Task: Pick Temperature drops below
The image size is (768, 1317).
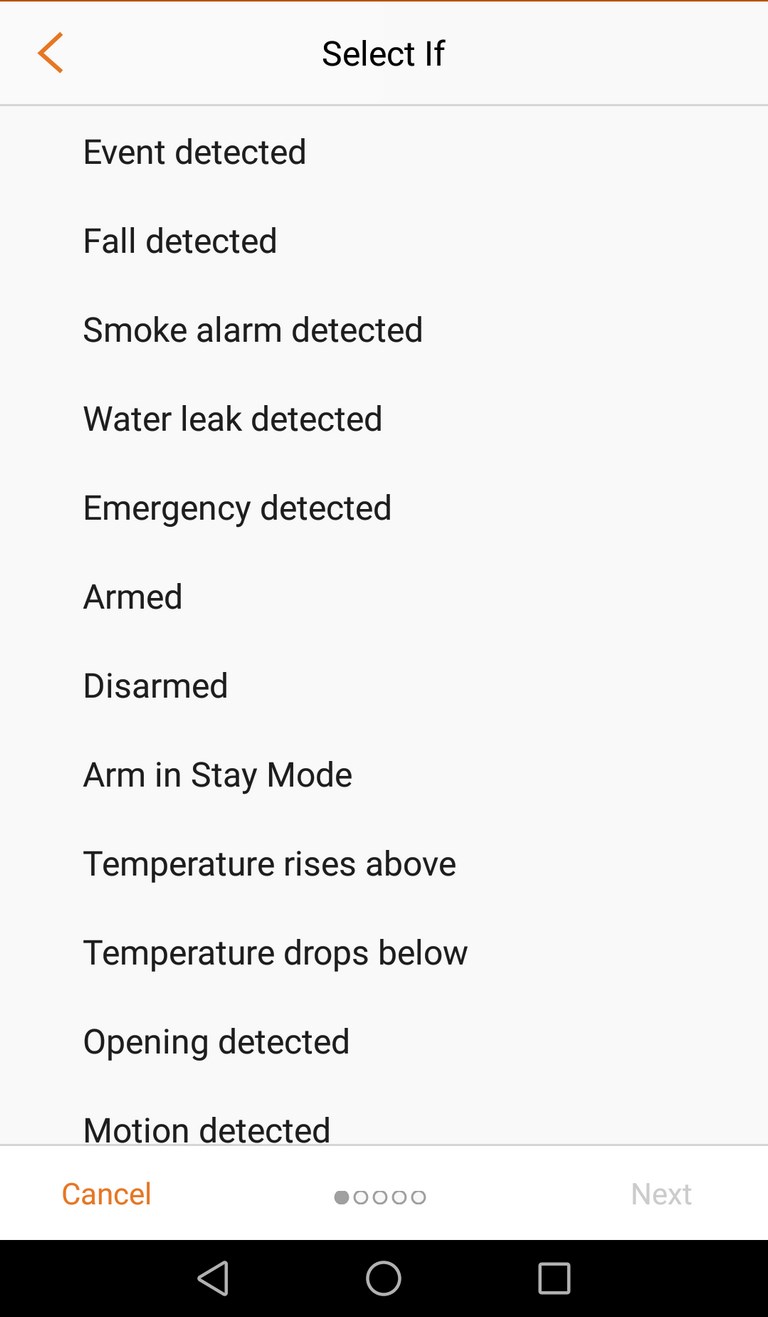Action: pos(384,953)
